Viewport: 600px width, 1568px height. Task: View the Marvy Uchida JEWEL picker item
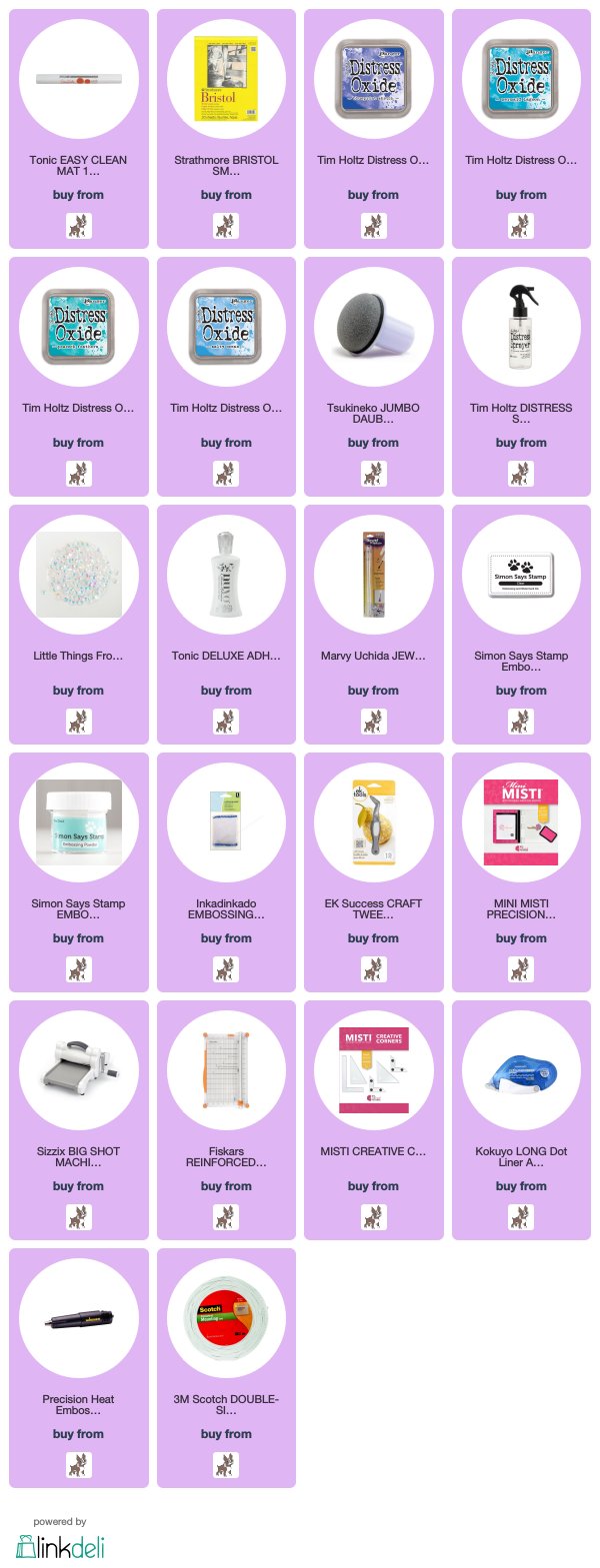(x=373, y=576)
